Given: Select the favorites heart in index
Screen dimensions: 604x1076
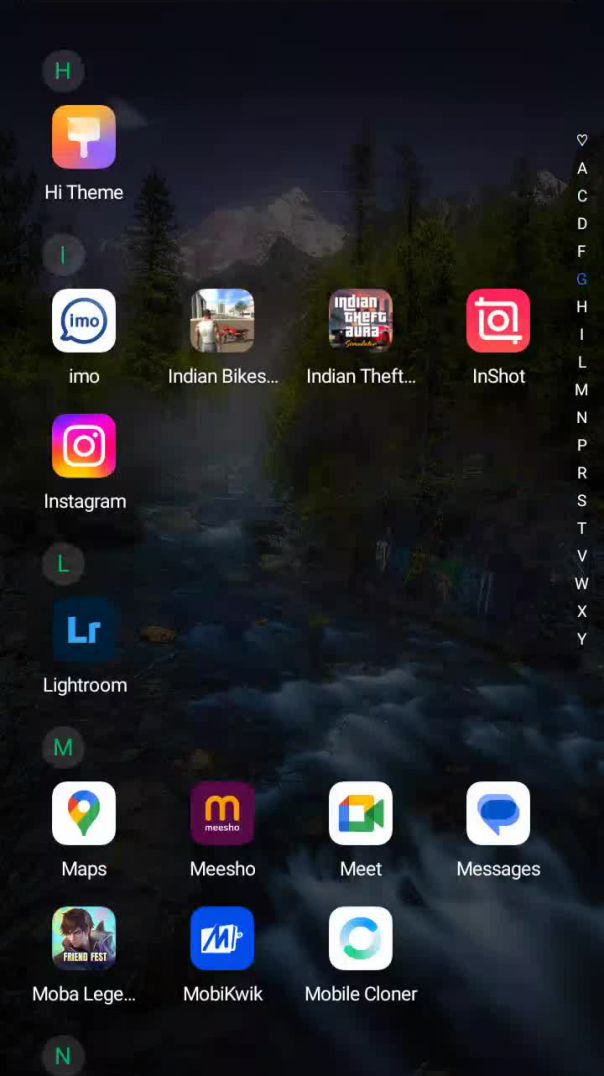Looking at the screenshot, I should (582, 140).
